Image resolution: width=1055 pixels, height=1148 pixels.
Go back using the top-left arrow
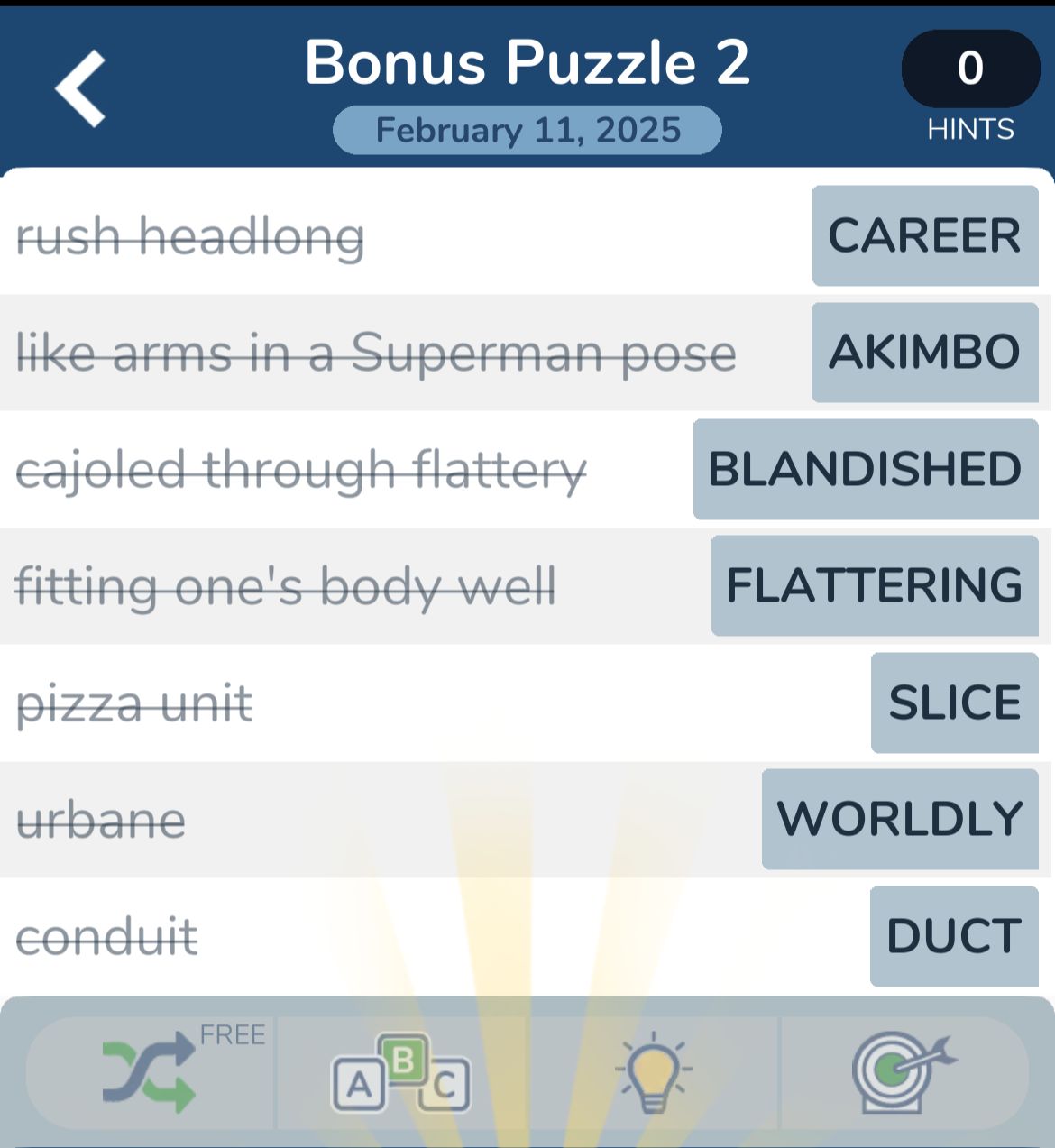point(81,87)
